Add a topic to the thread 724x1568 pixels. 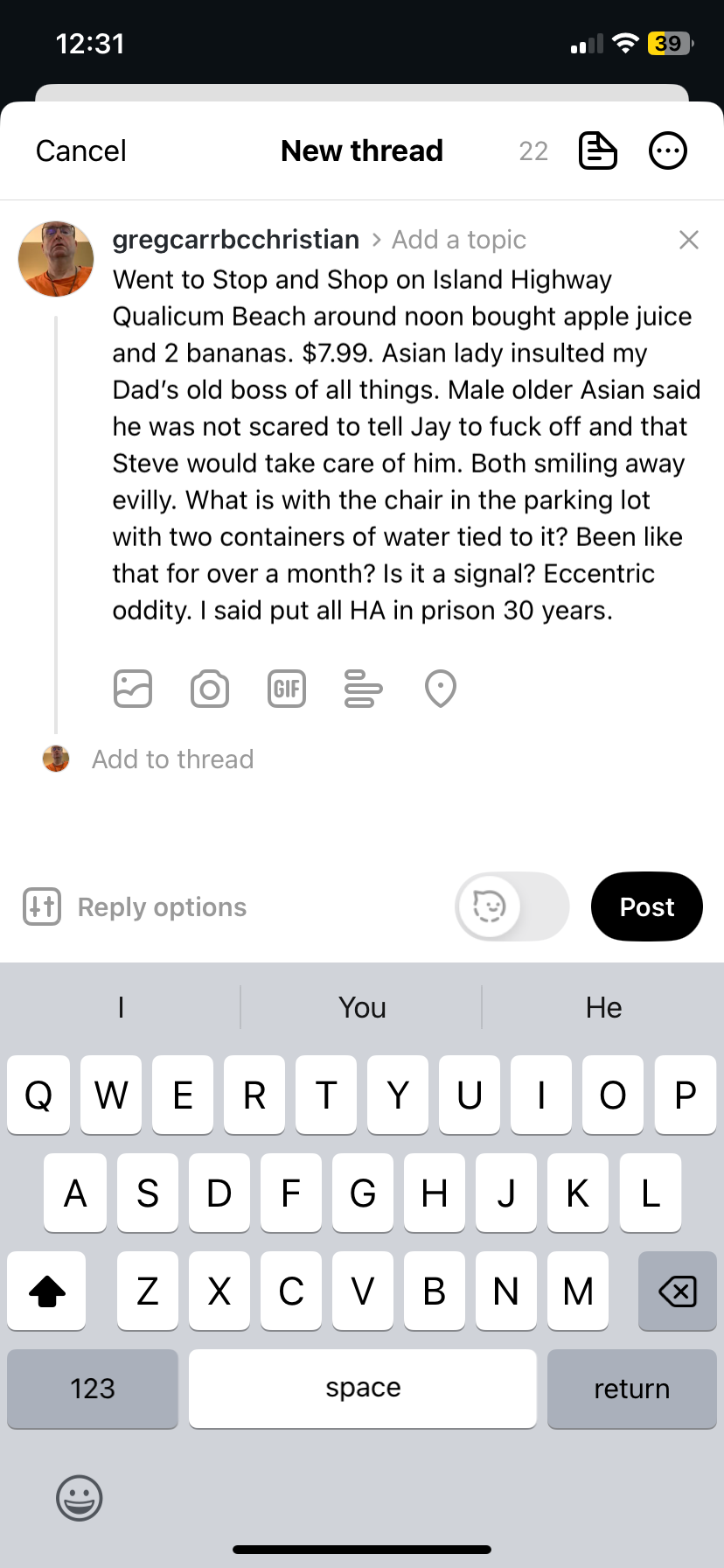pos(458,240)
